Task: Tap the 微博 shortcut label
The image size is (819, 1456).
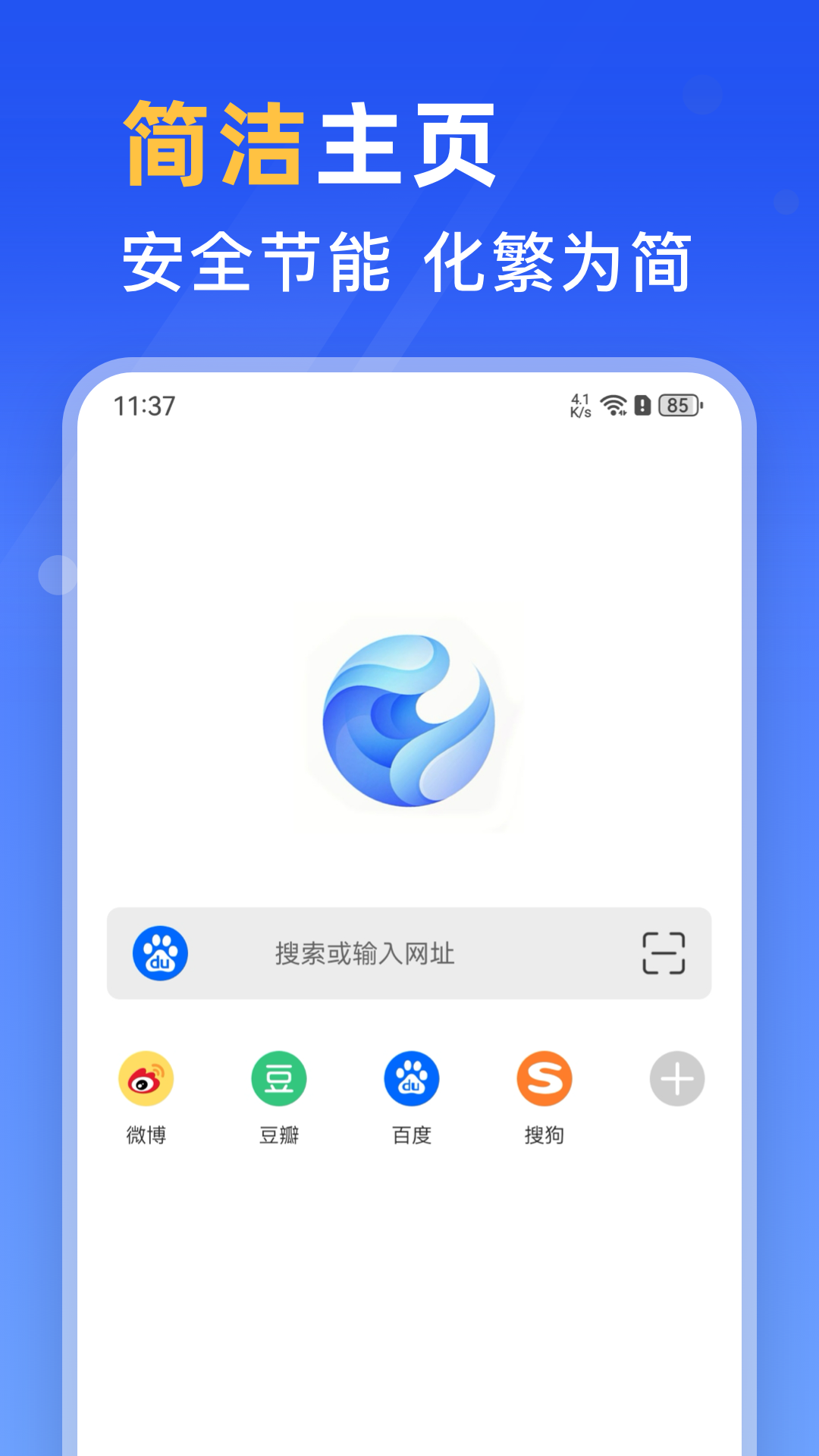Action: coord(147,1134)
